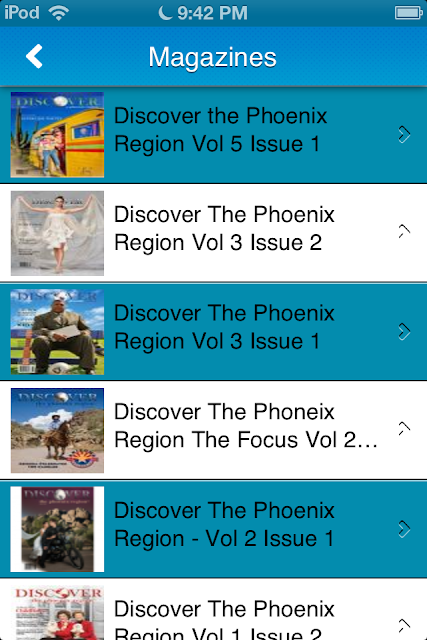This screenshot has width=427, height=640.
Task: Open Discover The Phoenix Region - Vol 2 Issue 1
Action: click(x=214, y=529)
